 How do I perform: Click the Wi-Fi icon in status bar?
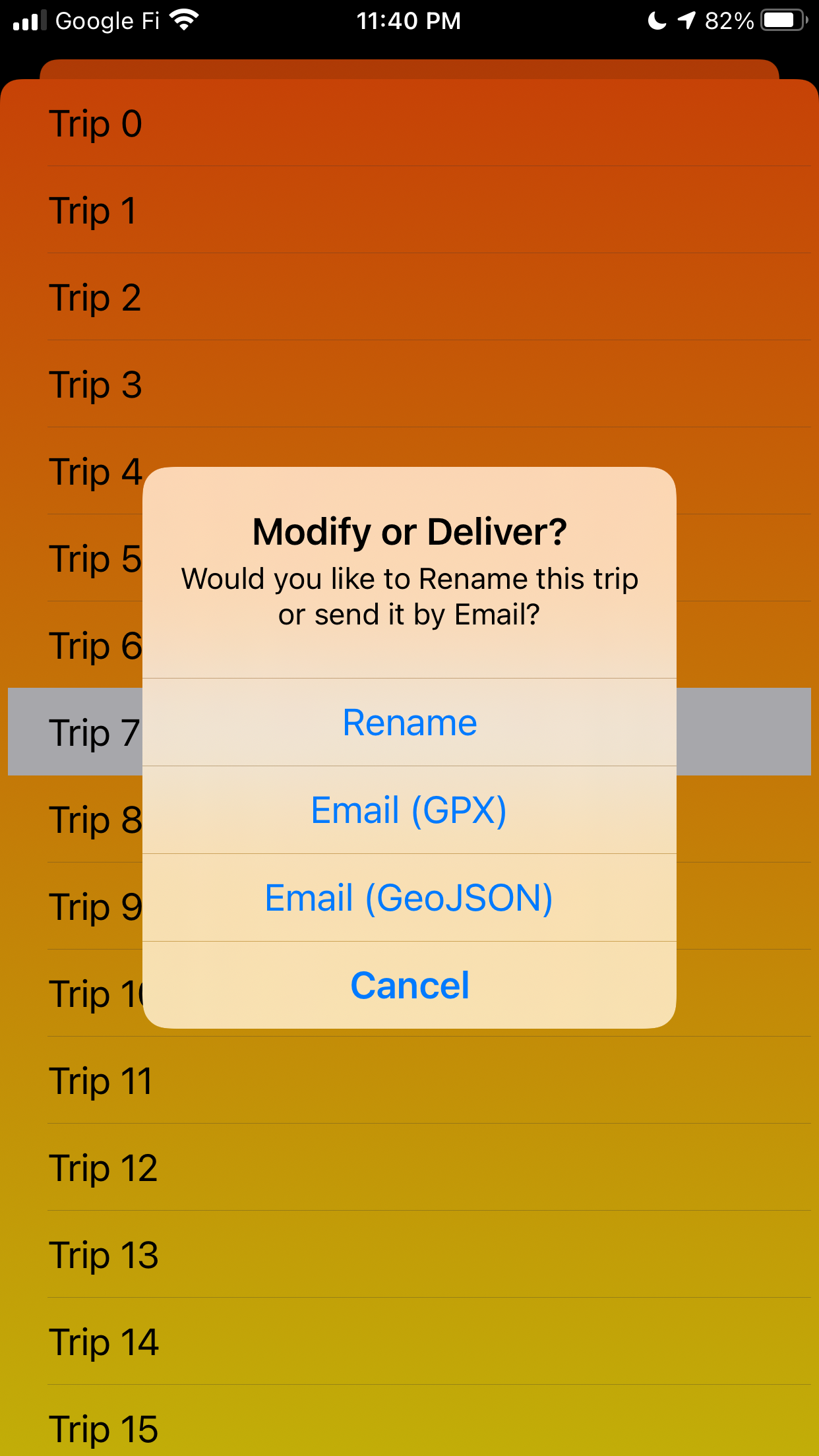[183, 20]
